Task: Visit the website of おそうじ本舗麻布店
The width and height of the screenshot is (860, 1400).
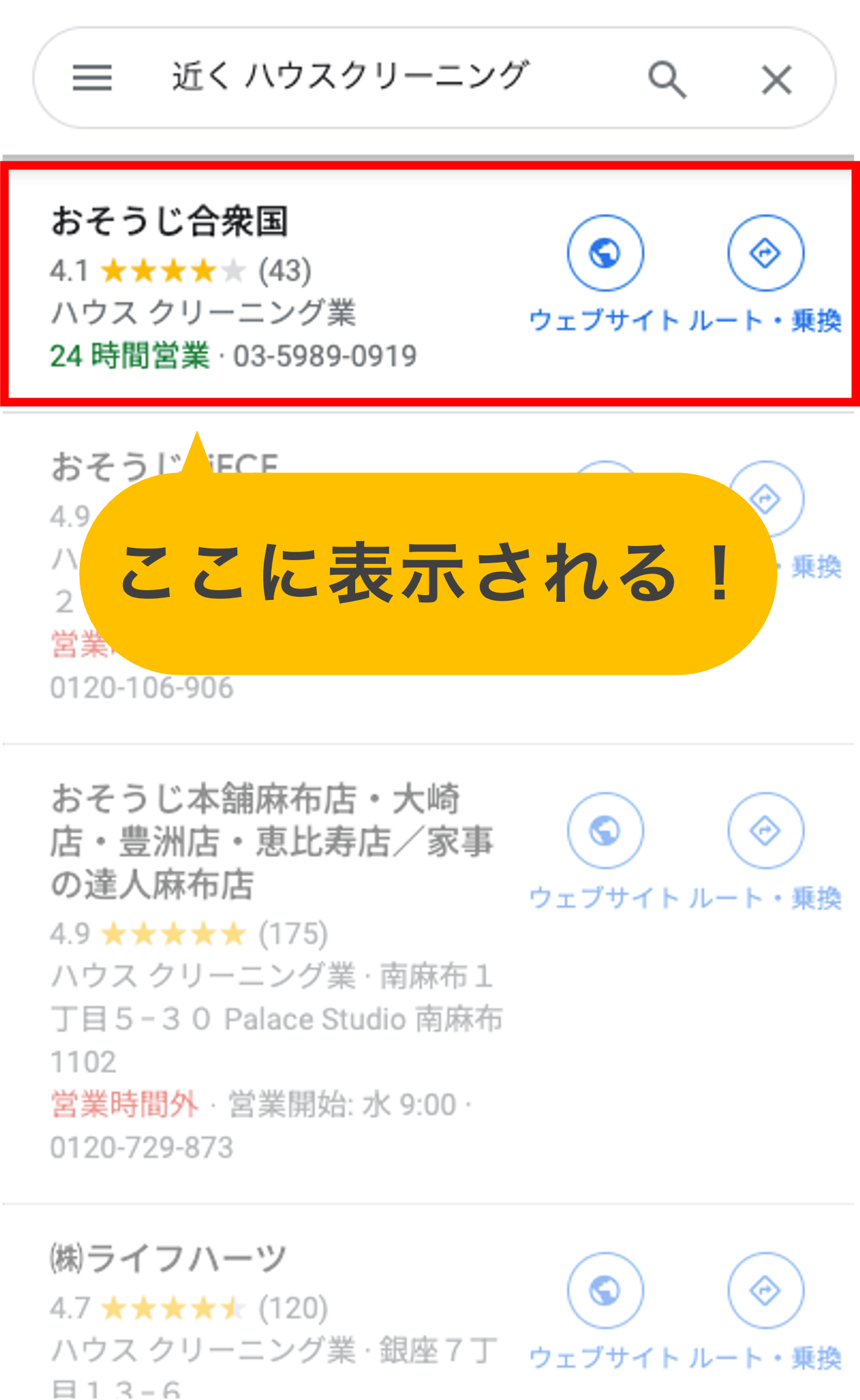Action: pos(605,831)
